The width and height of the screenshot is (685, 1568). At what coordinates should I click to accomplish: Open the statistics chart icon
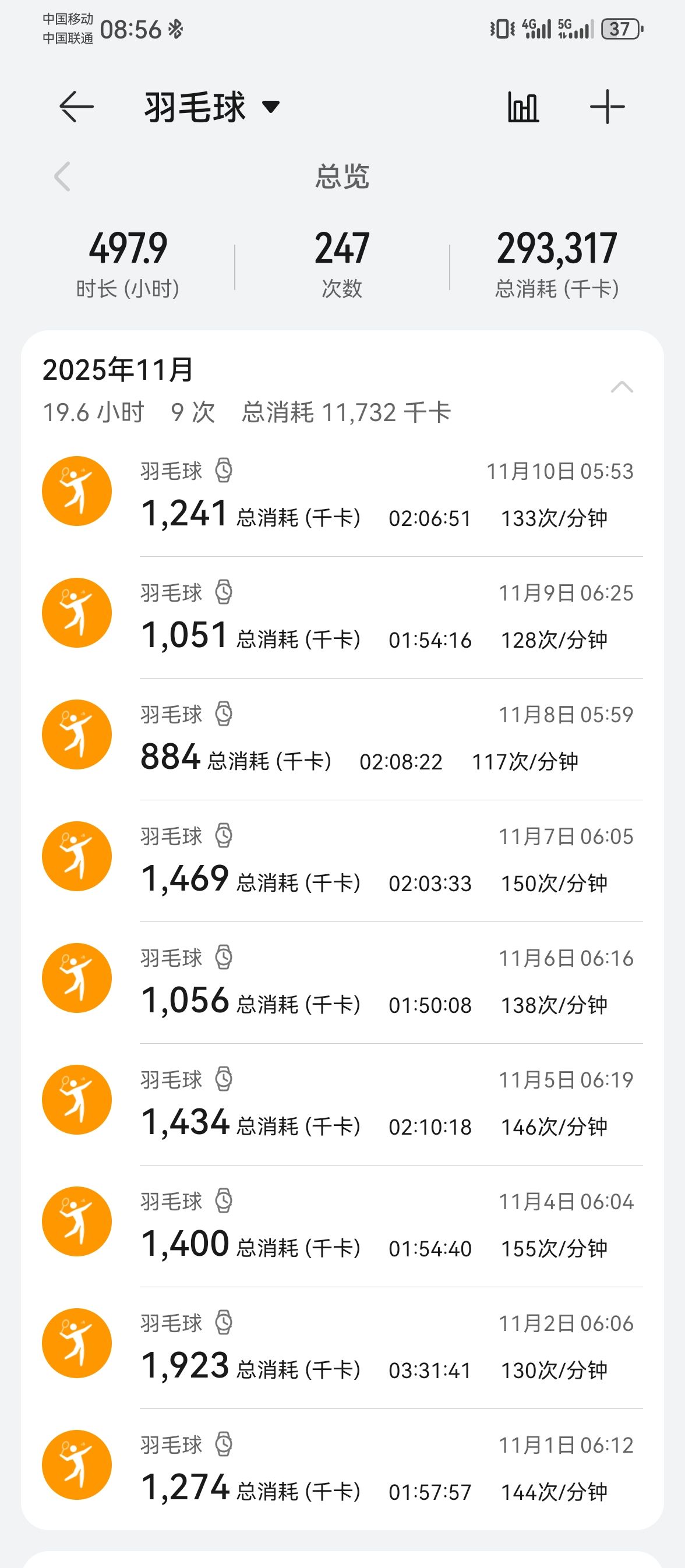[x=523, y=108]
